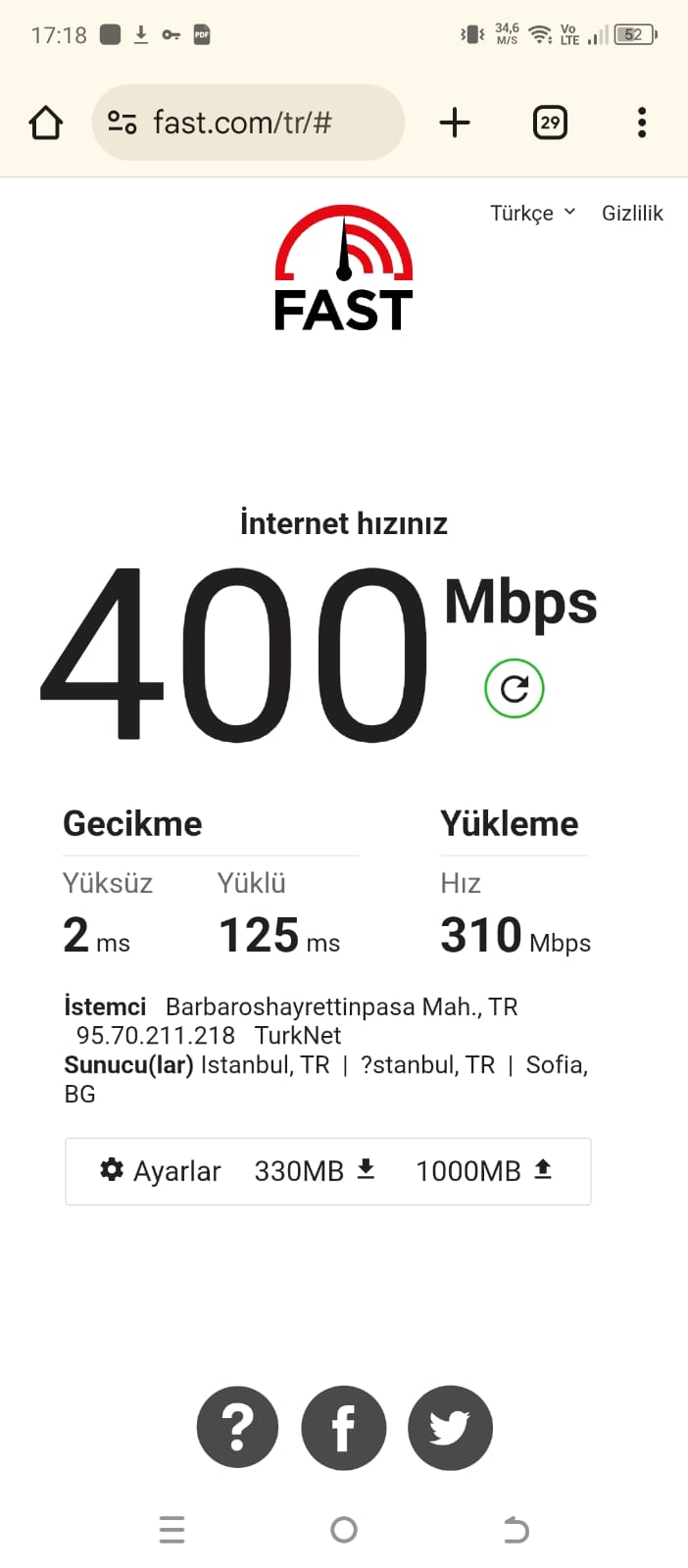Go back with system back button
688x1568 pixels.
[516, 1529]
